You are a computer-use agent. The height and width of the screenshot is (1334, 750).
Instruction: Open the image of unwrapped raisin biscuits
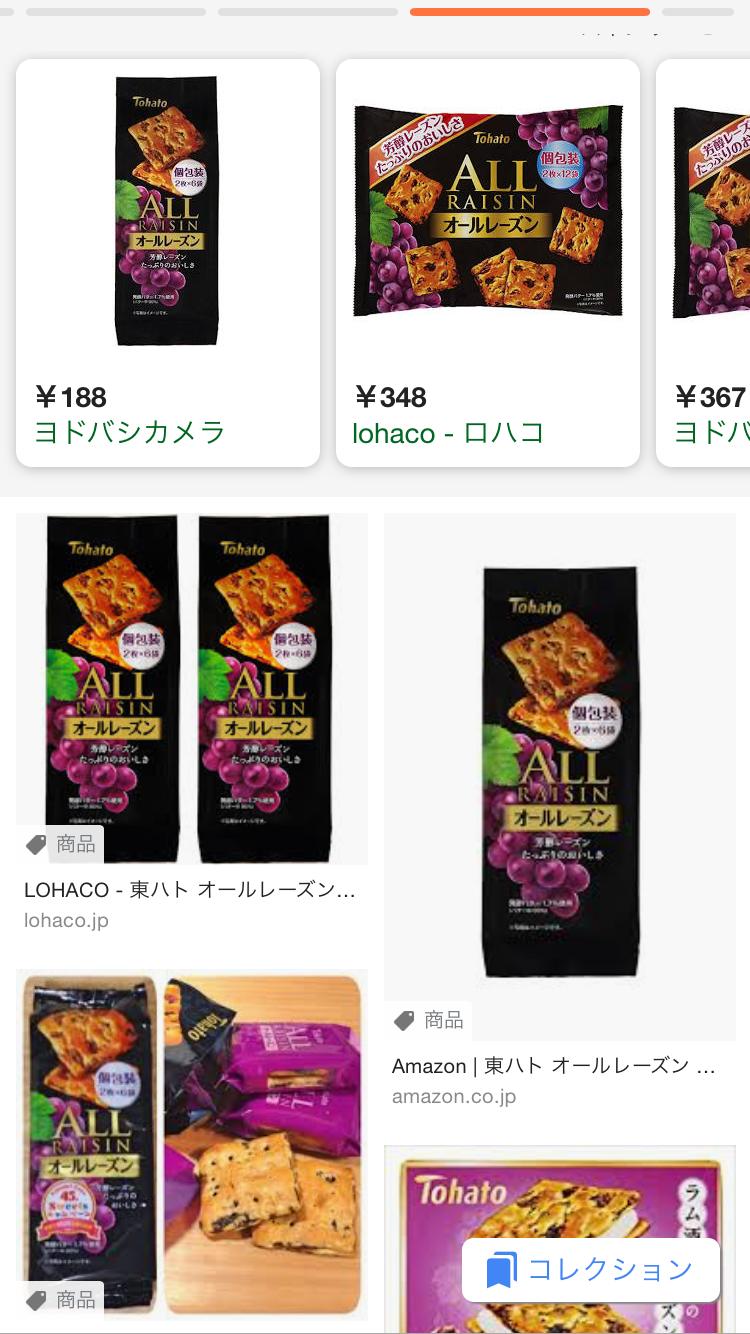tap(191, 1140)
